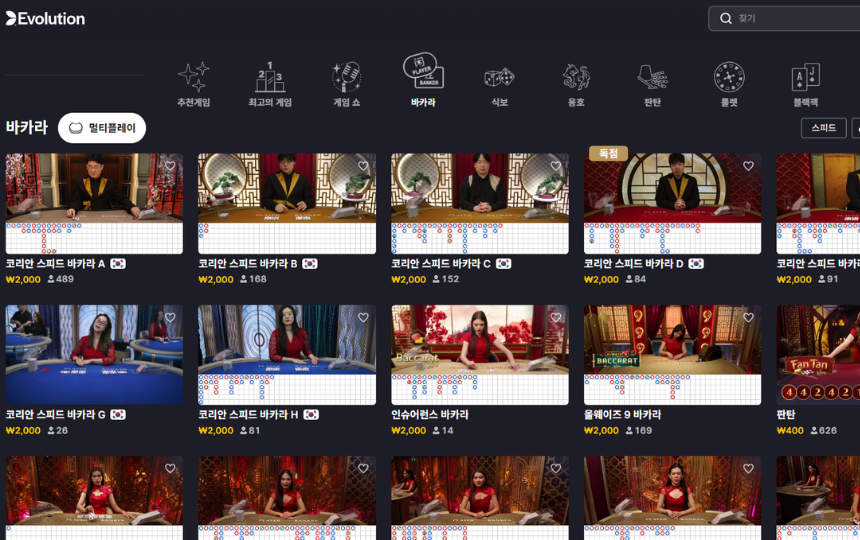Screen dimensions: 860x540
Task: Open the 게임 쇼 category
Action: click(x=346, y=85)
